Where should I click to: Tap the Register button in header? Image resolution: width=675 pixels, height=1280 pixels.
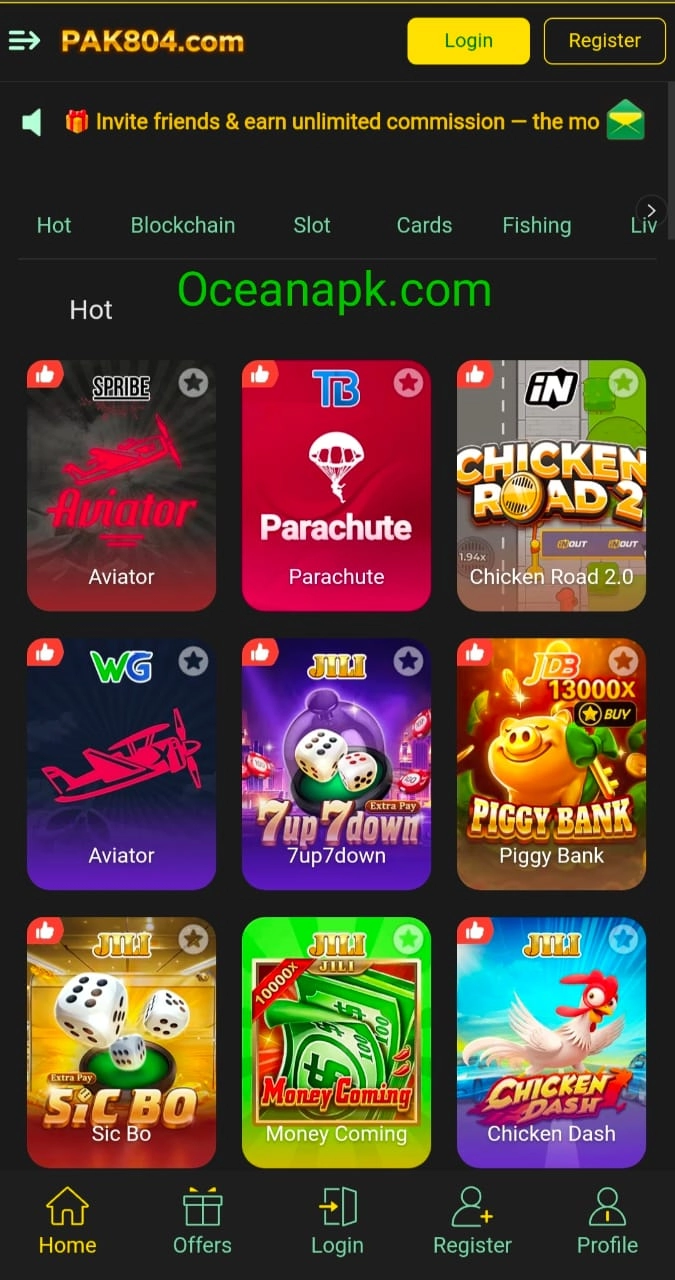coord(604,41)
